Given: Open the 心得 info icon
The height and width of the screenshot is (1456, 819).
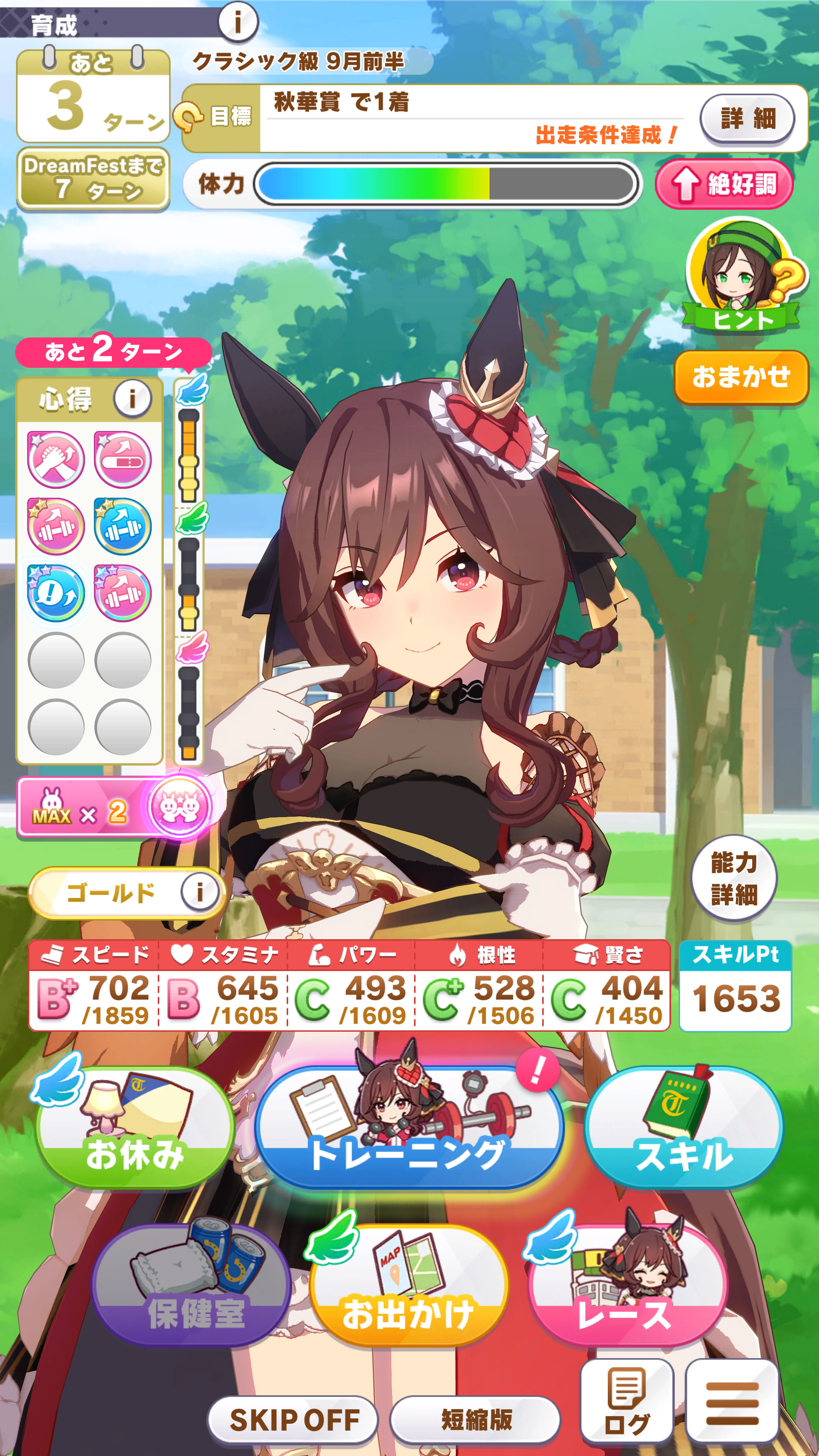Looking at the screenshot, I should tap(133, 399).
